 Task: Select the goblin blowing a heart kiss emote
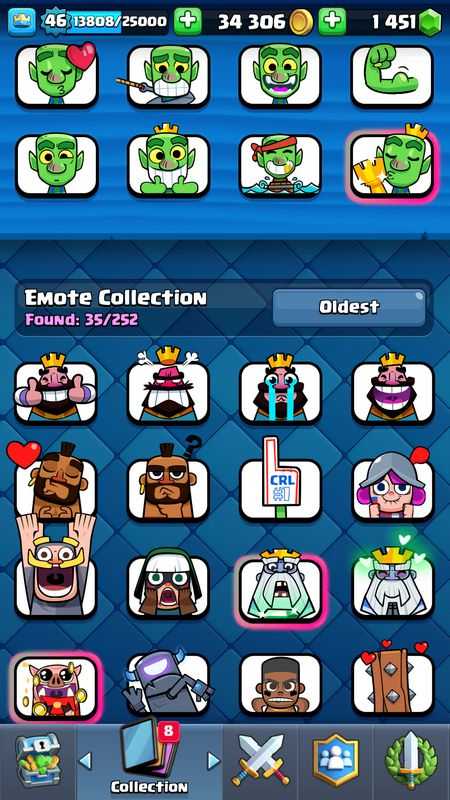pyautogui.click(x=57, y=76)
